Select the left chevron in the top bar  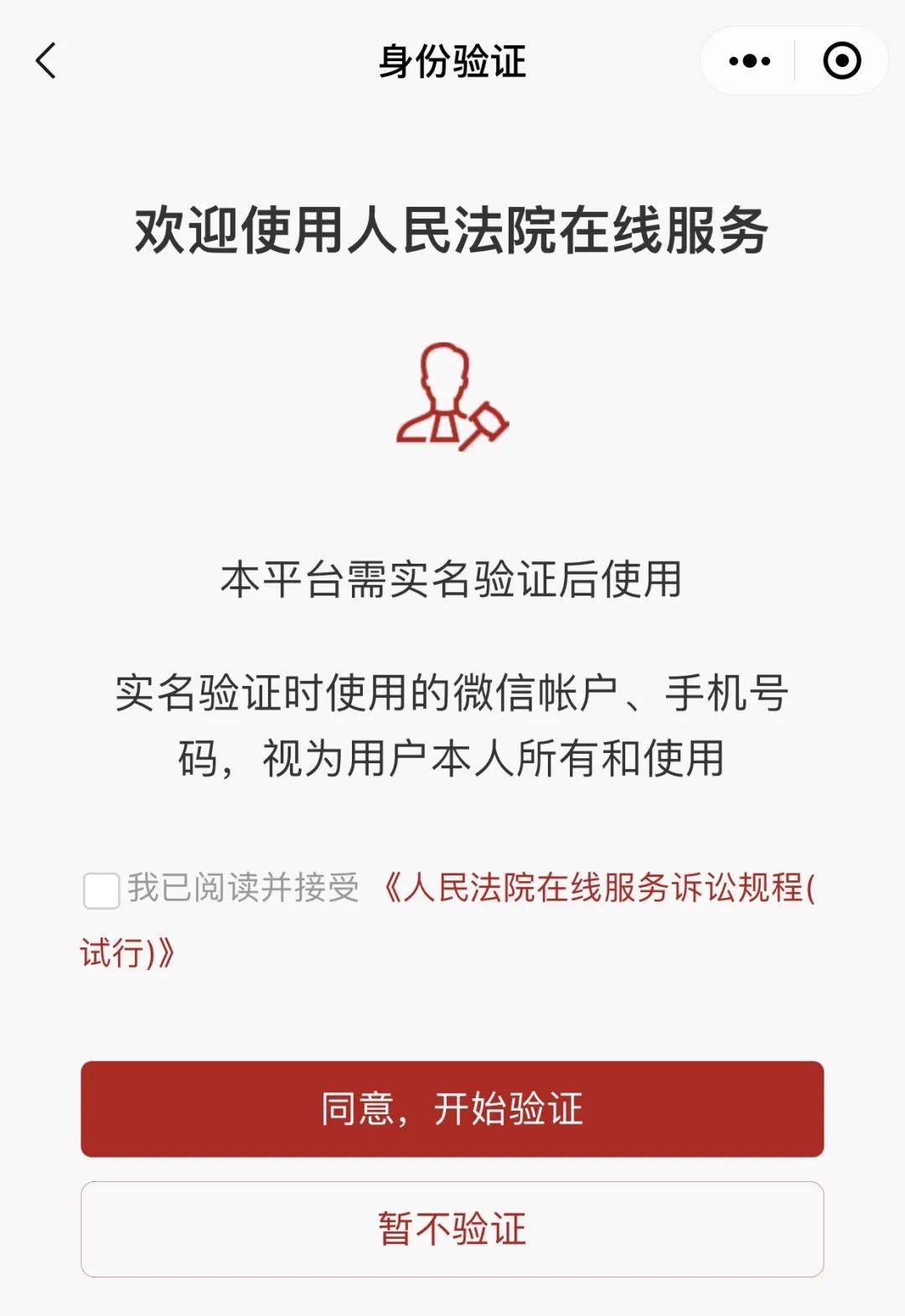pyautogui.click(x=44, y=59)
